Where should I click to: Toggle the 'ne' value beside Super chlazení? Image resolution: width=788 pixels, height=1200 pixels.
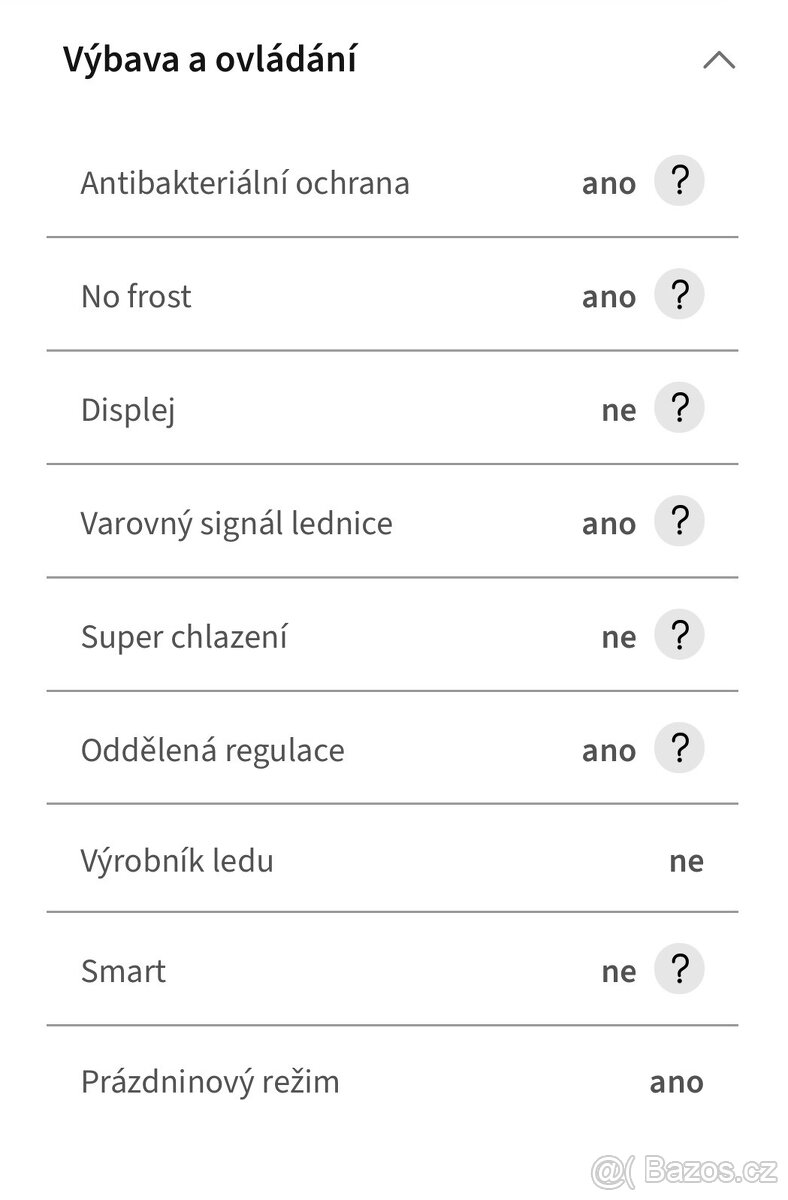620,636
